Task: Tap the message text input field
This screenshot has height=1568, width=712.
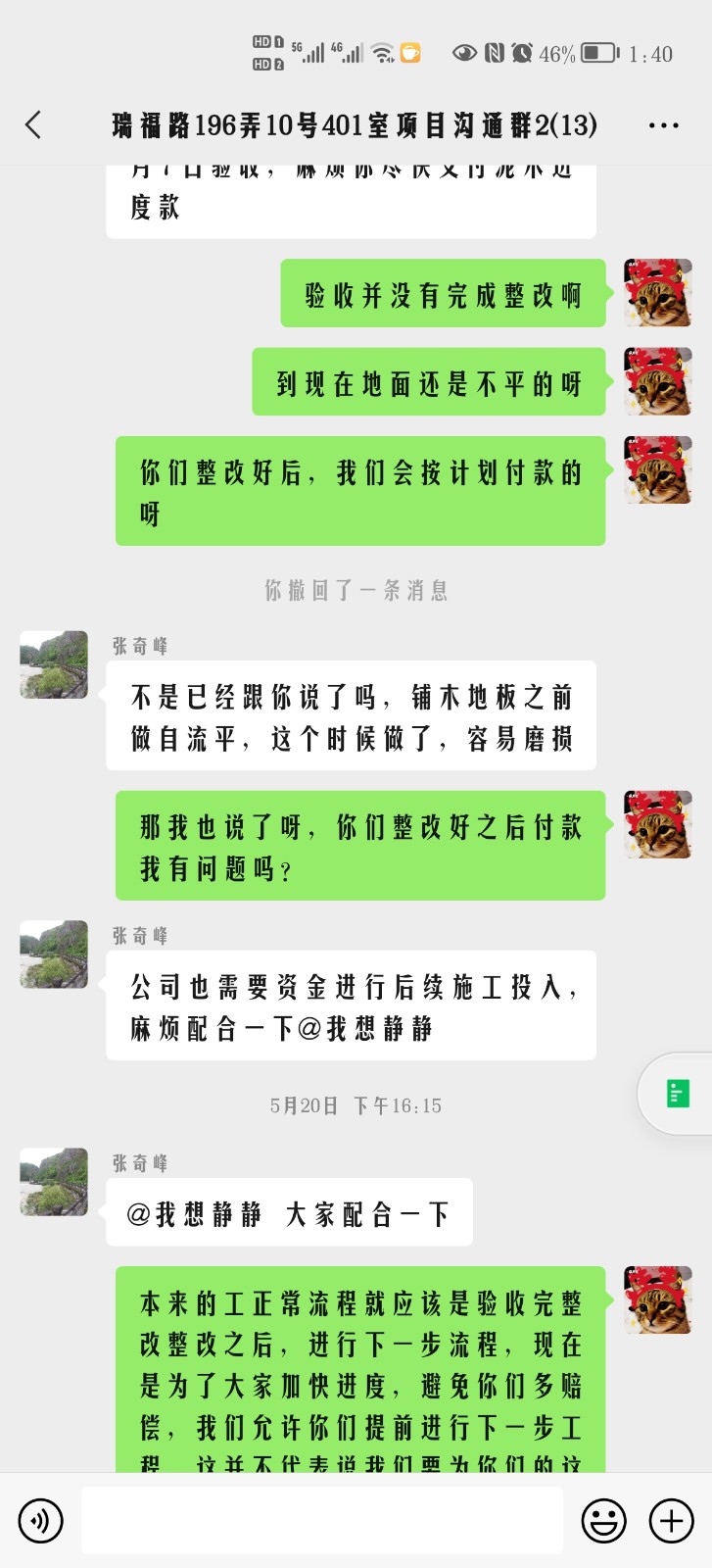Action: 321,1521
